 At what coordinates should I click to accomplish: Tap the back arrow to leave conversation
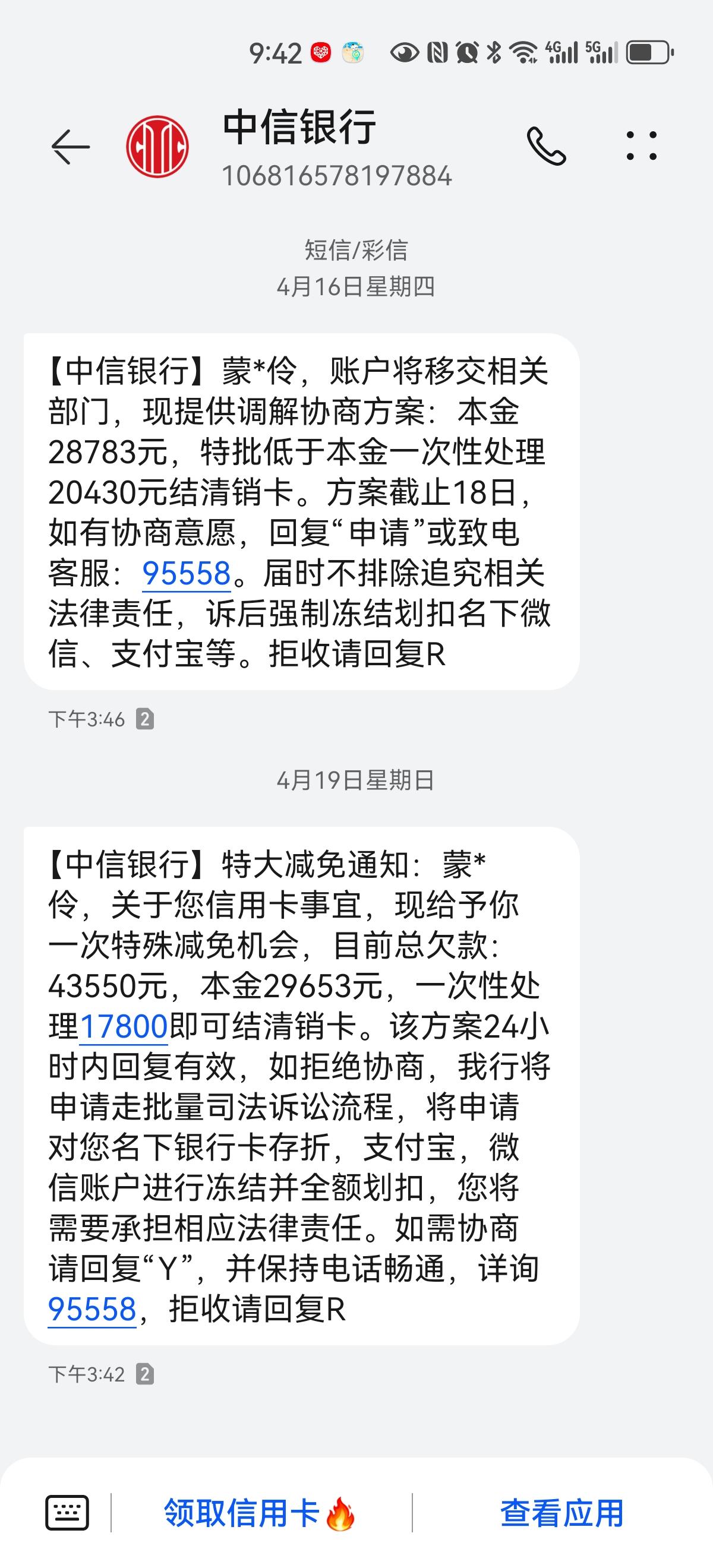click(69, 146)
